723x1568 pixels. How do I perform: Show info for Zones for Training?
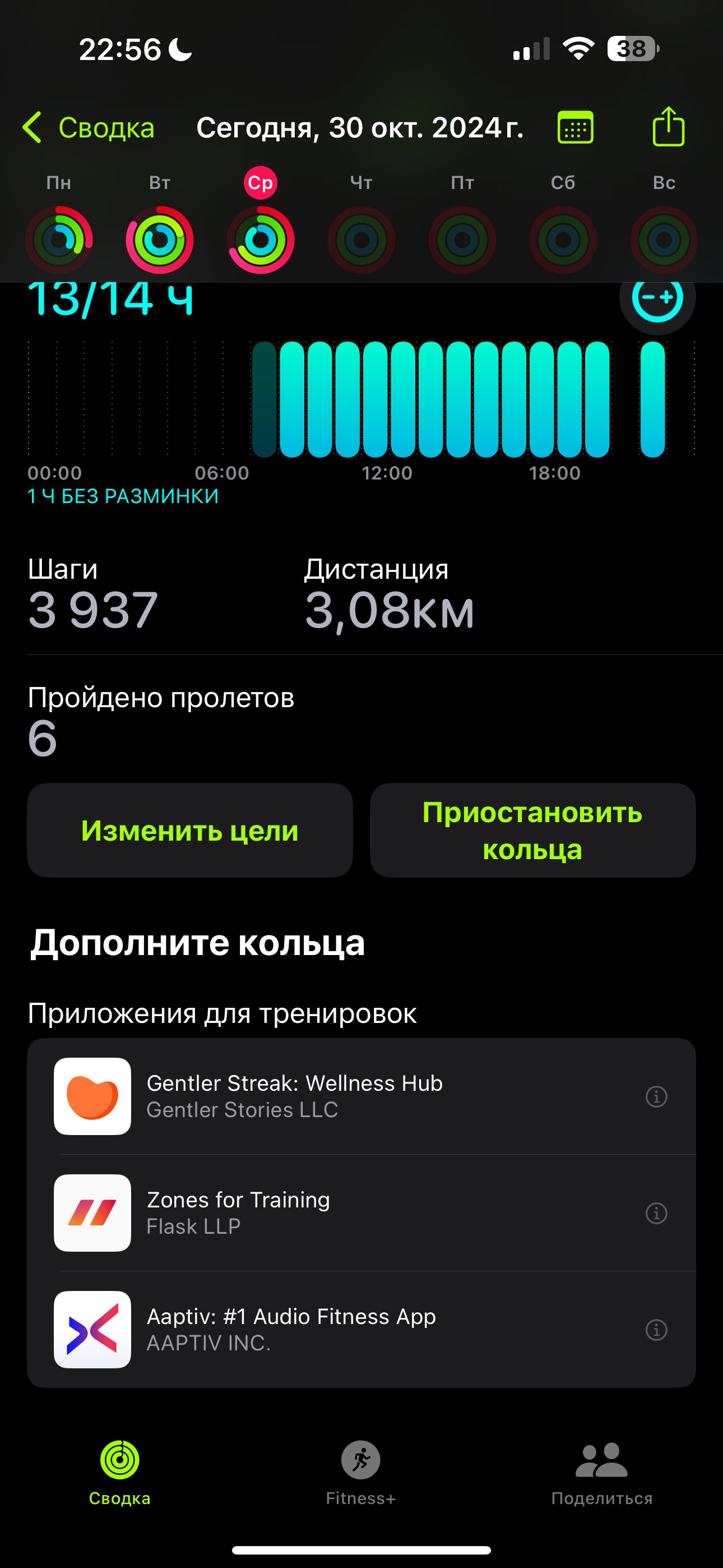(x=656, y=1213)
